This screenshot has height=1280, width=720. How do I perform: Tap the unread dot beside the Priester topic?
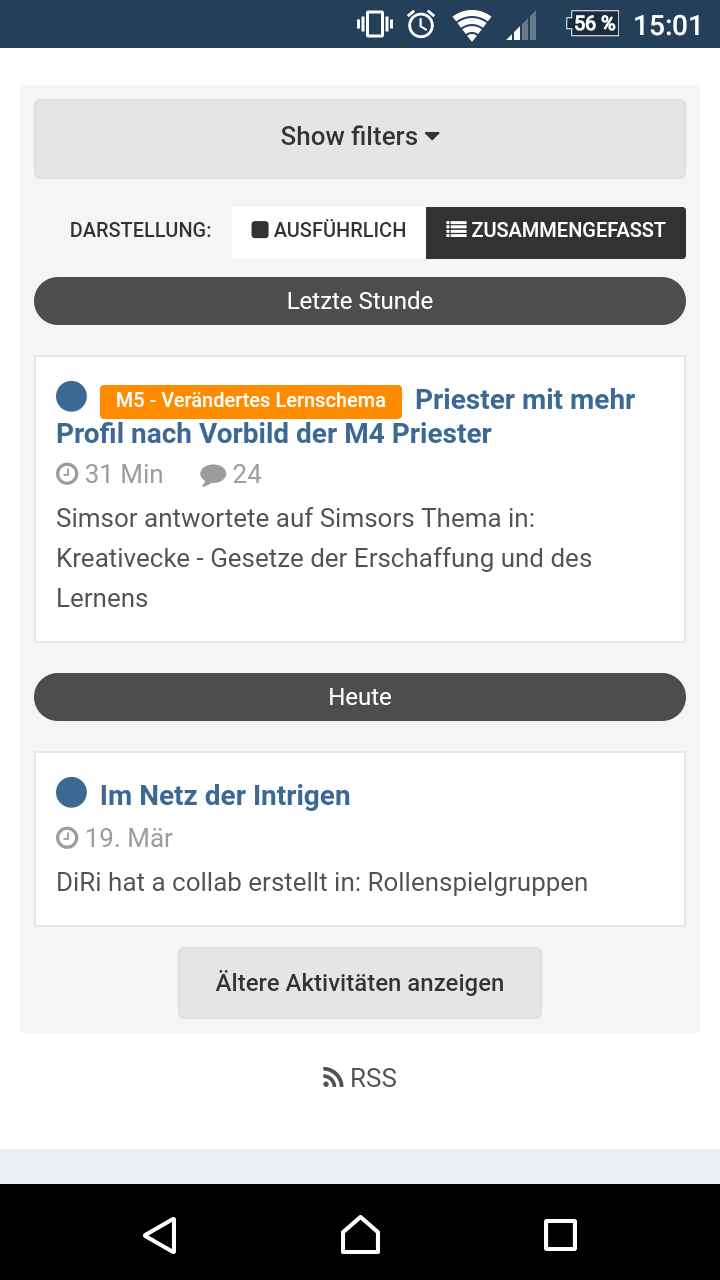tap(71, 397)
